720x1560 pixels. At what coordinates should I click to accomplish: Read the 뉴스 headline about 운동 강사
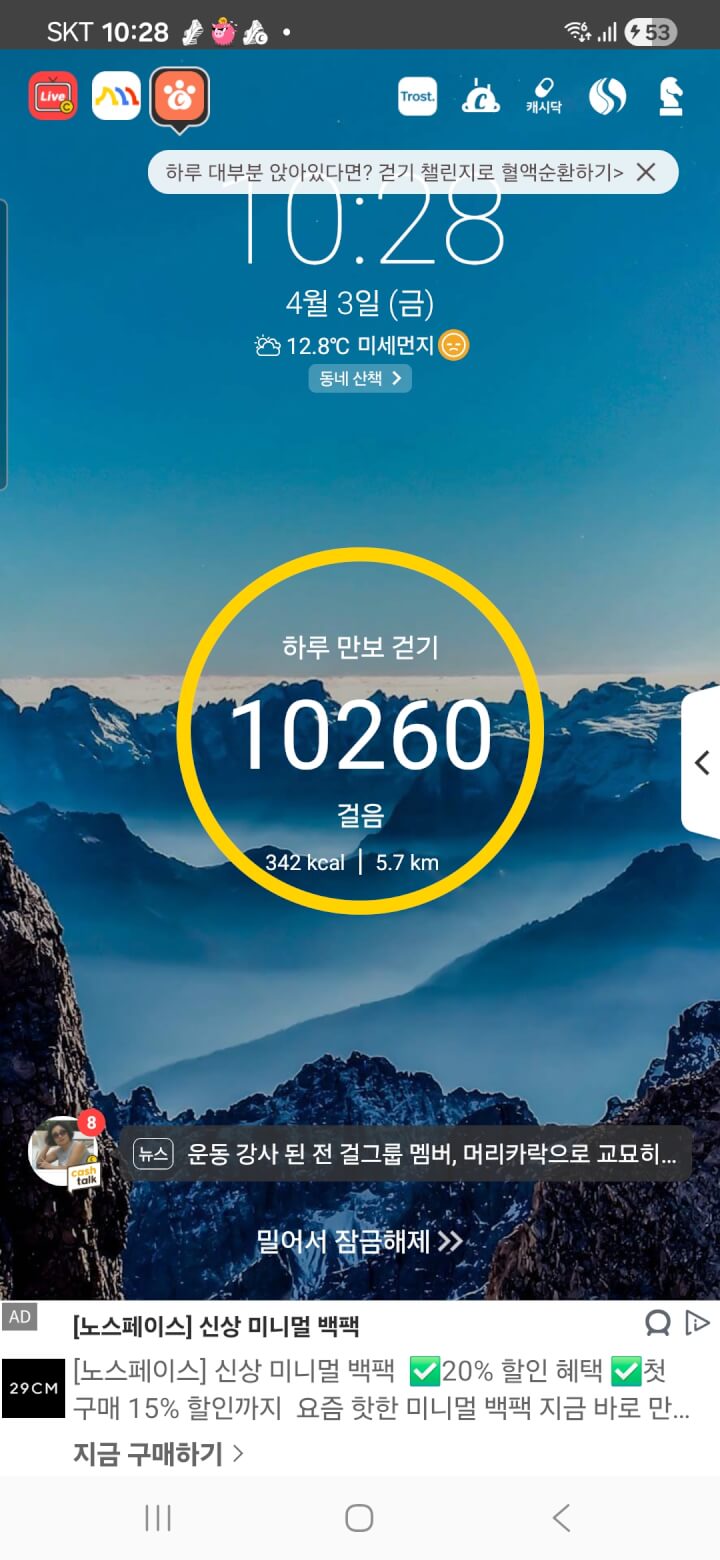pos(410,1154)
